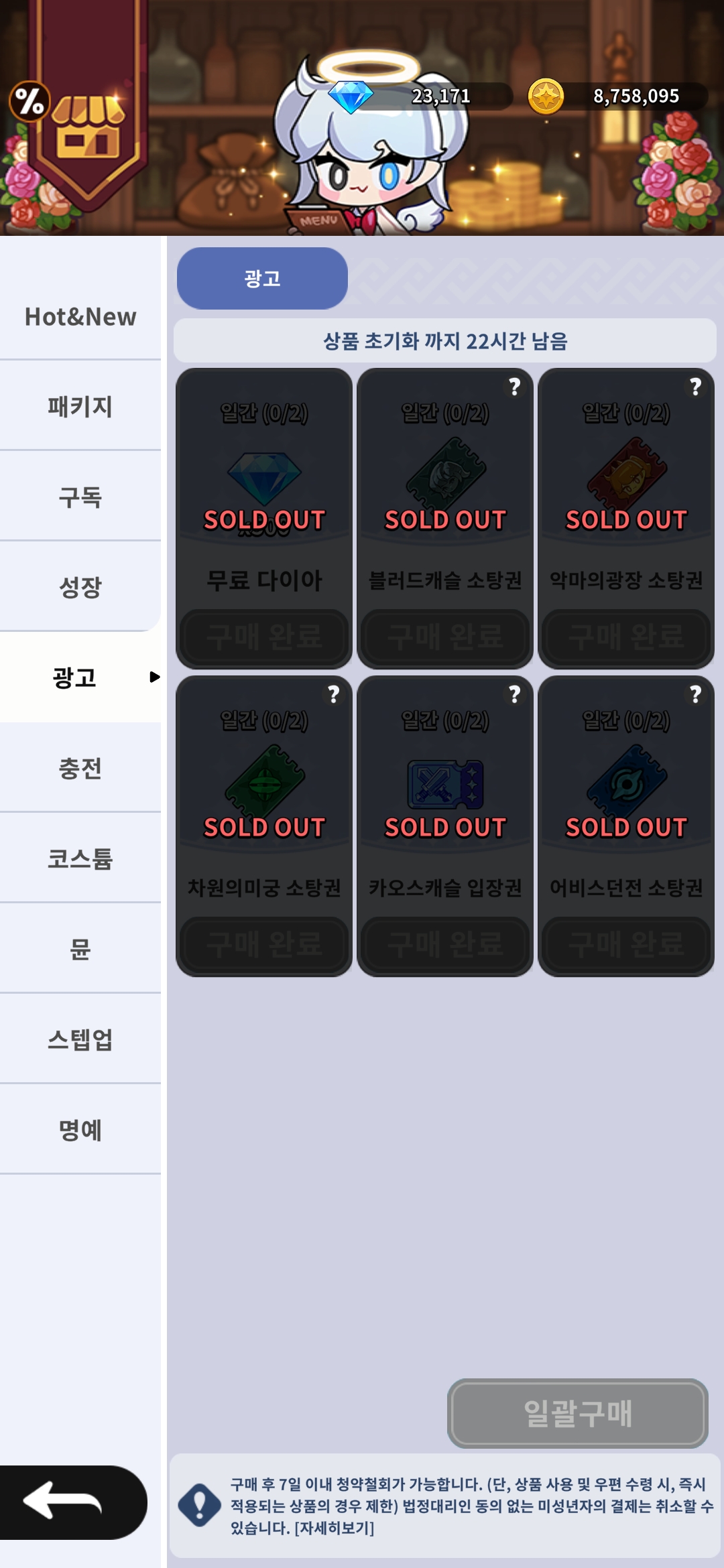Open the Hot&New shop category
The height and width of the screenshot is (1568, 724).
pos(80,316)
